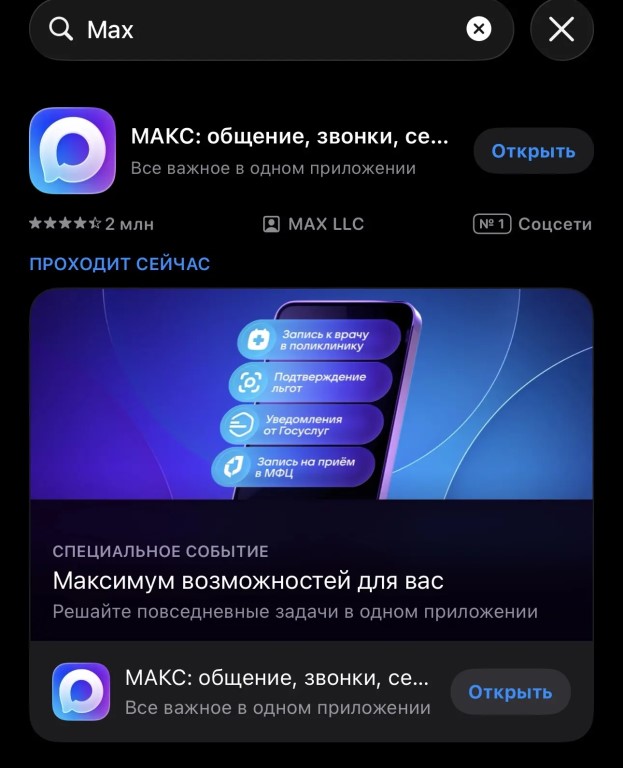Close the search screen
623x768 pixels.
562,30
